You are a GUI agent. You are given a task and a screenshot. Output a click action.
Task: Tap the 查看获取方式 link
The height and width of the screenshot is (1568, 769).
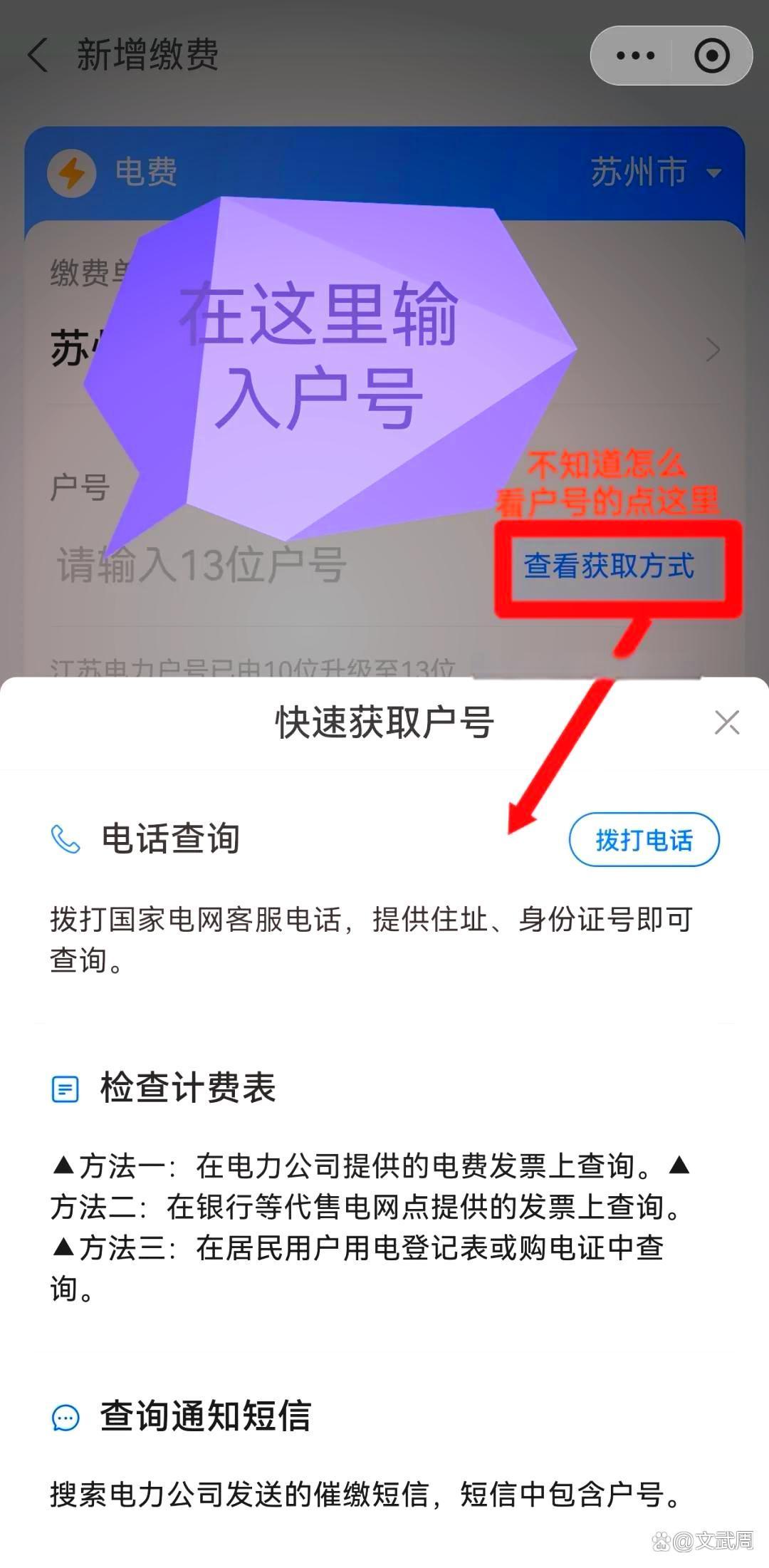[609, 566]
